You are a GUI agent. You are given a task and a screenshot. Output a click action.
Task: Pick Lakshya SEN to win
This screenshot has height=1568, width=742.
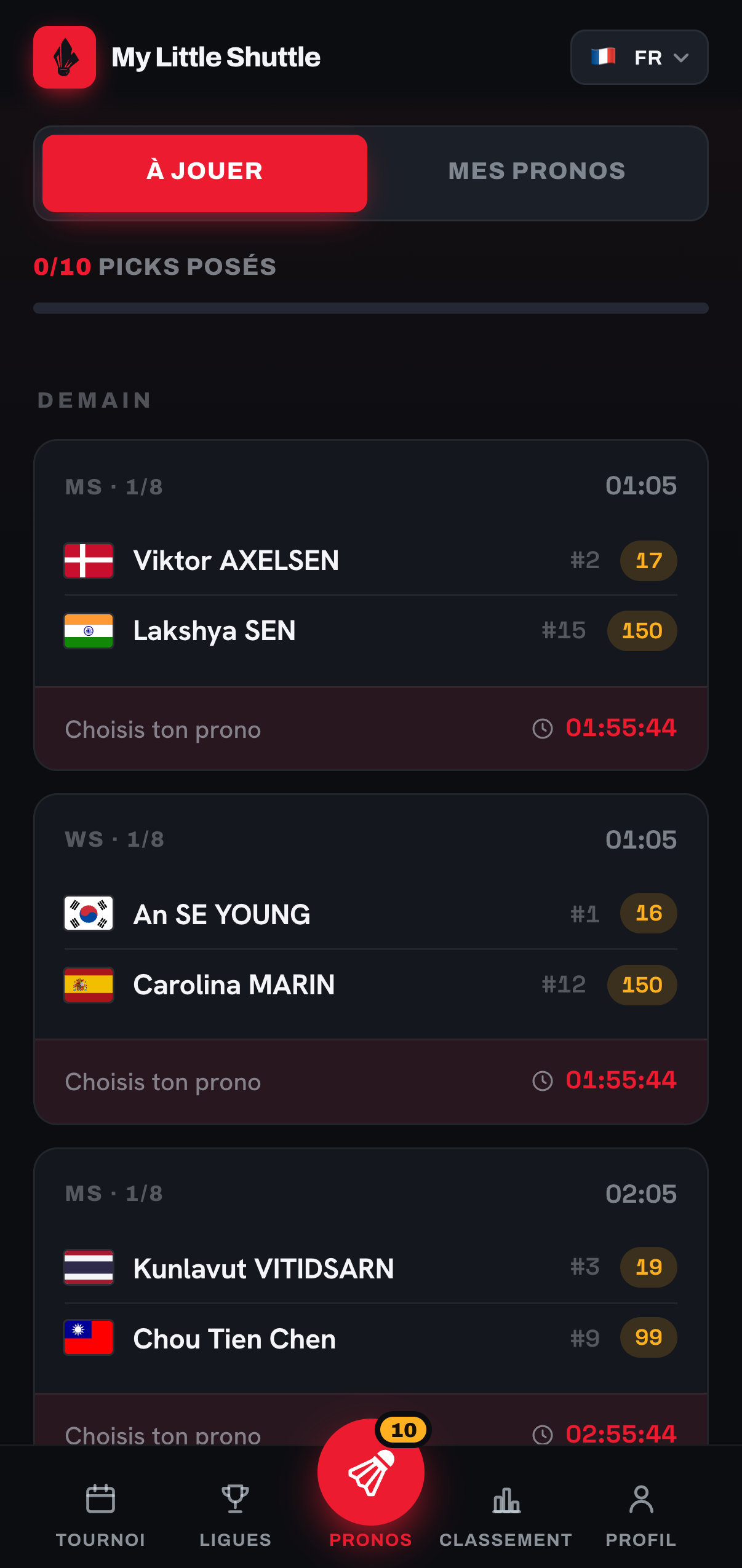pos(370,631)
